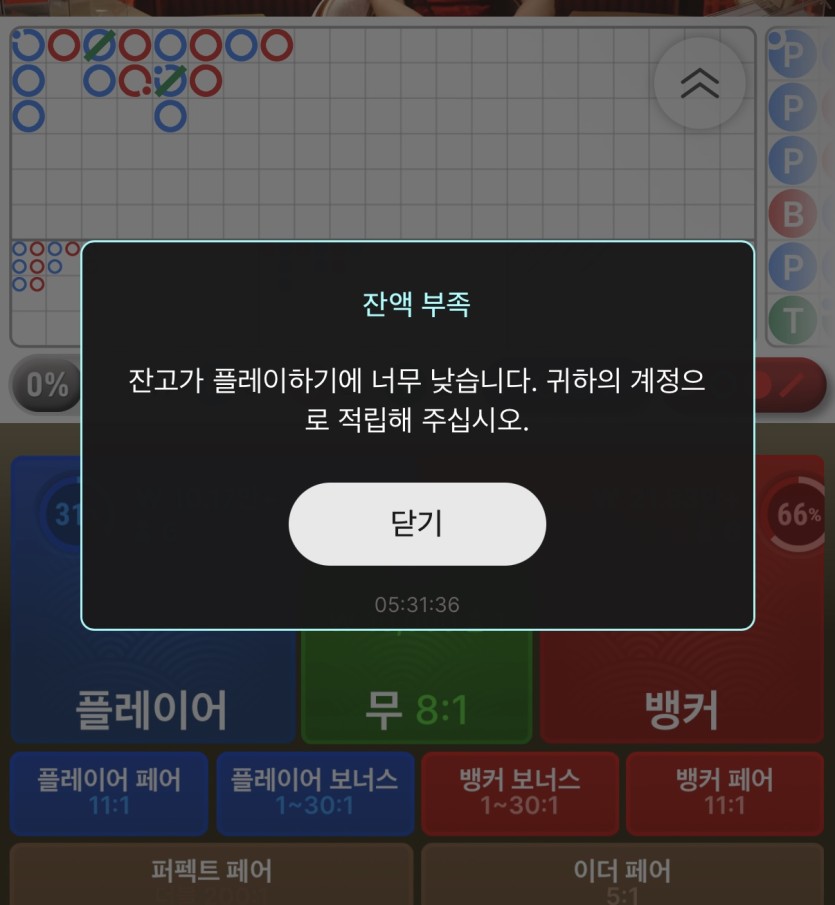Close the insufficient balance dialog with 닫기
The height and width of the screenshot is (905, 835).
[x=417, y=524]
